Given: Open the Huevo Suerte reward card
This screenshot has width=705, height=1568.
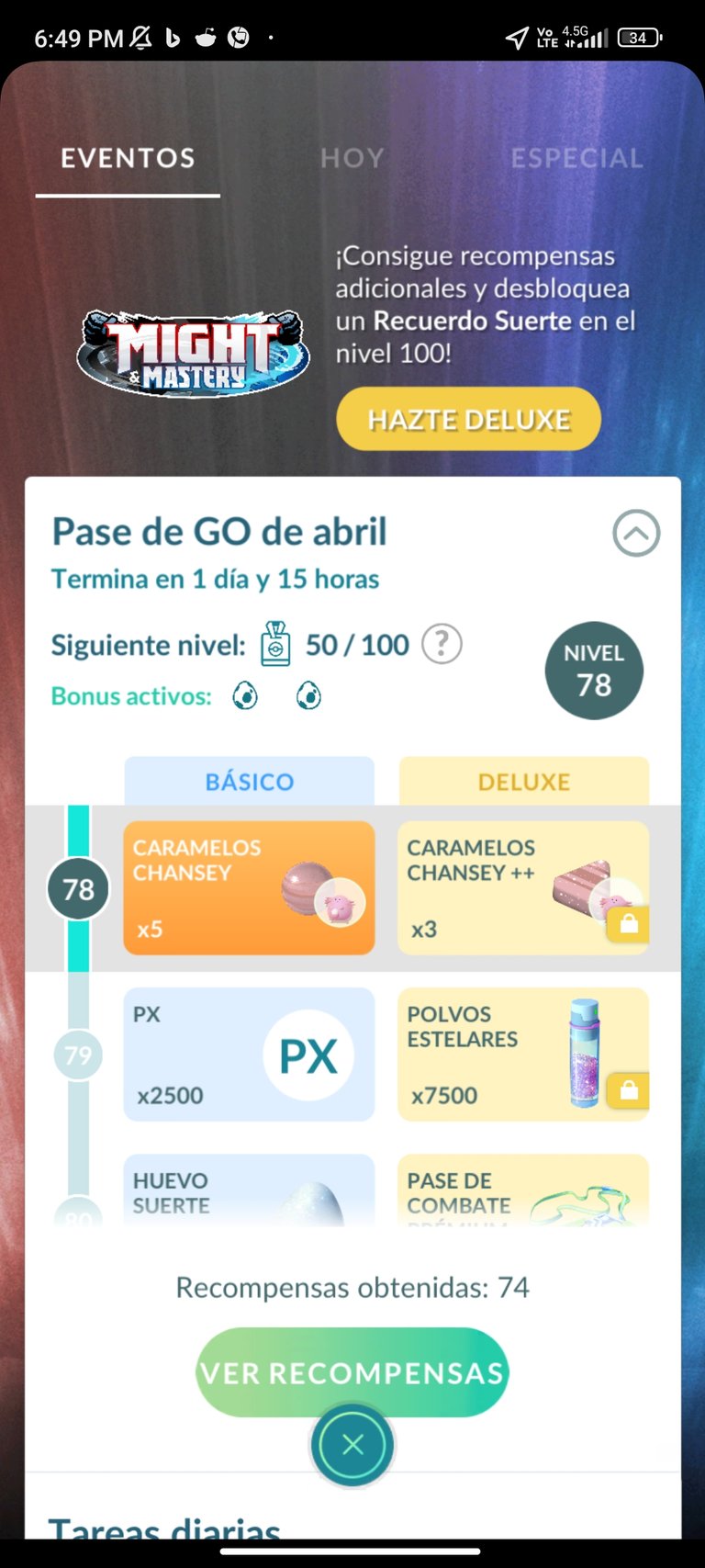Looking at the screenshot, I should click(249, 1191).
